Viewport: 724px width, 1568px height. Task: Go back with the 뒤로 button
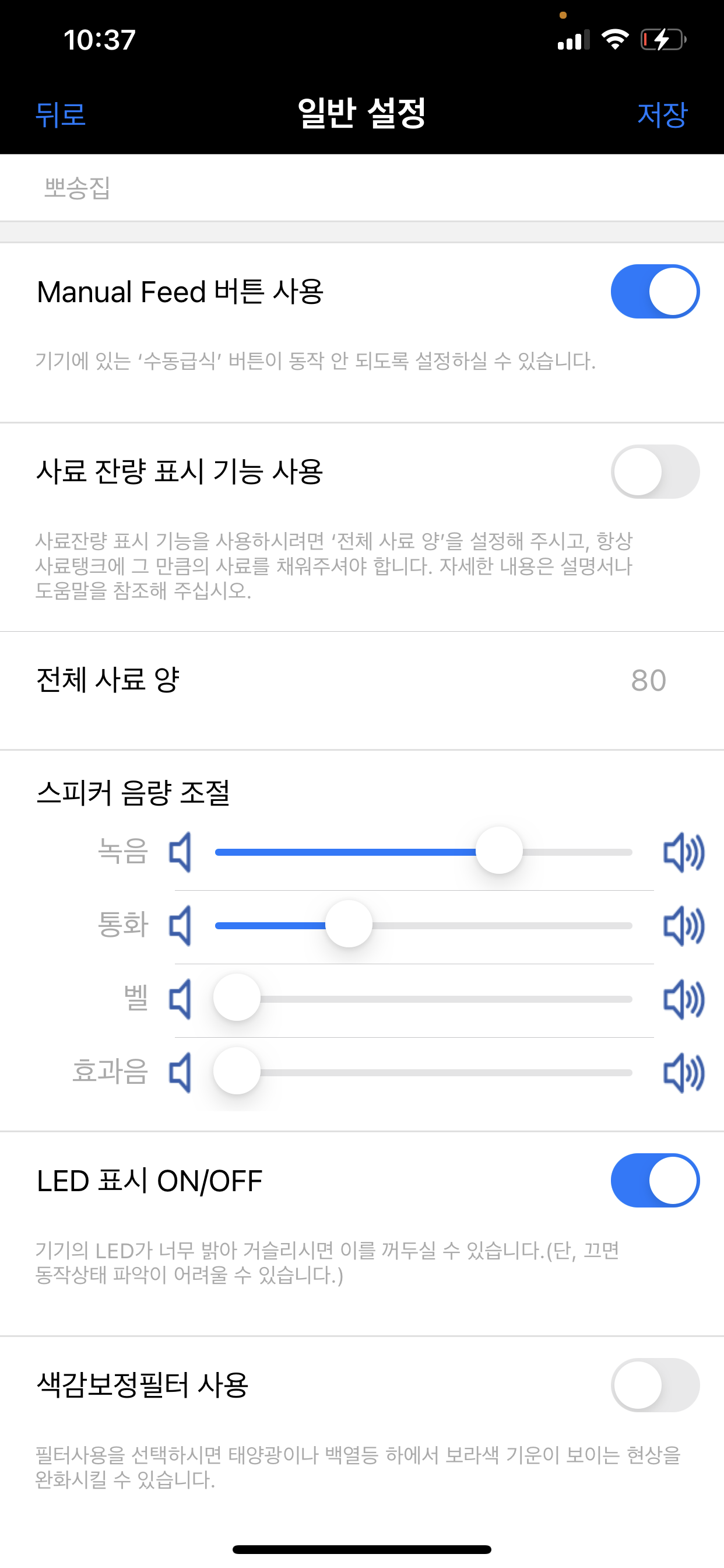[x=60, y=114]
